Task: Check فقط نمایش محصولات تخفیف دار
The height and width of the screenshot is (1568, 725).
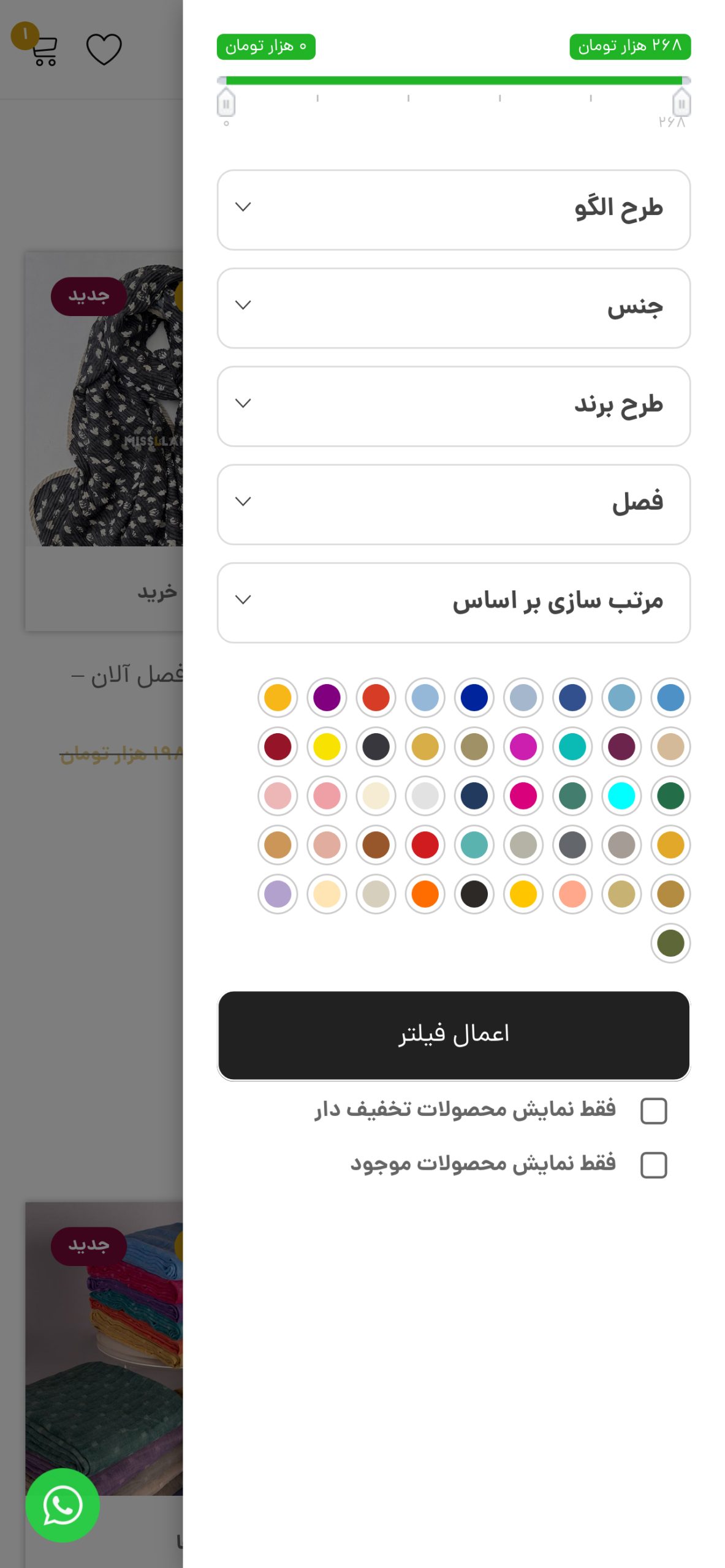Action: coord(653,1110)
